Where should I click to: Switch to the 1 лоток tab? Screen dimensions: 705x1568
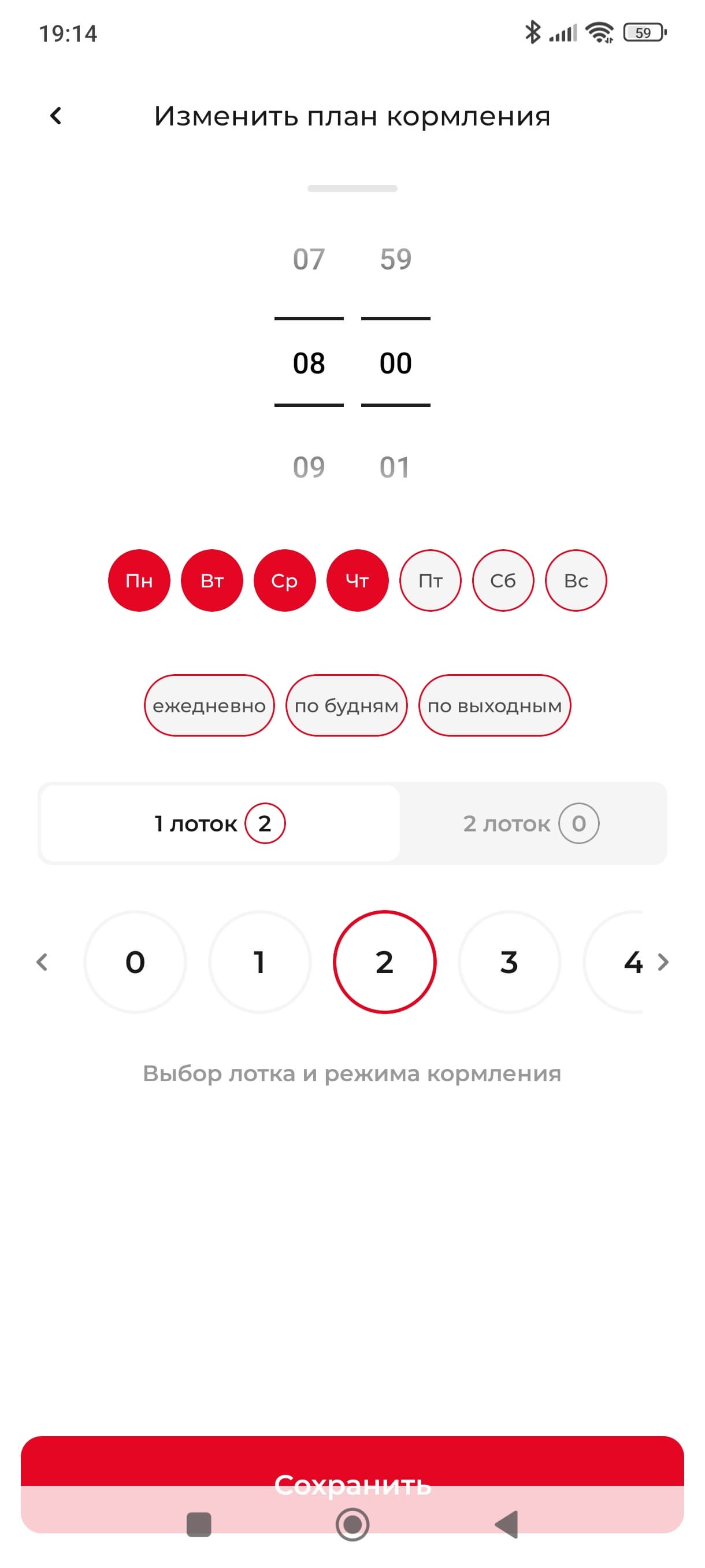220,823
